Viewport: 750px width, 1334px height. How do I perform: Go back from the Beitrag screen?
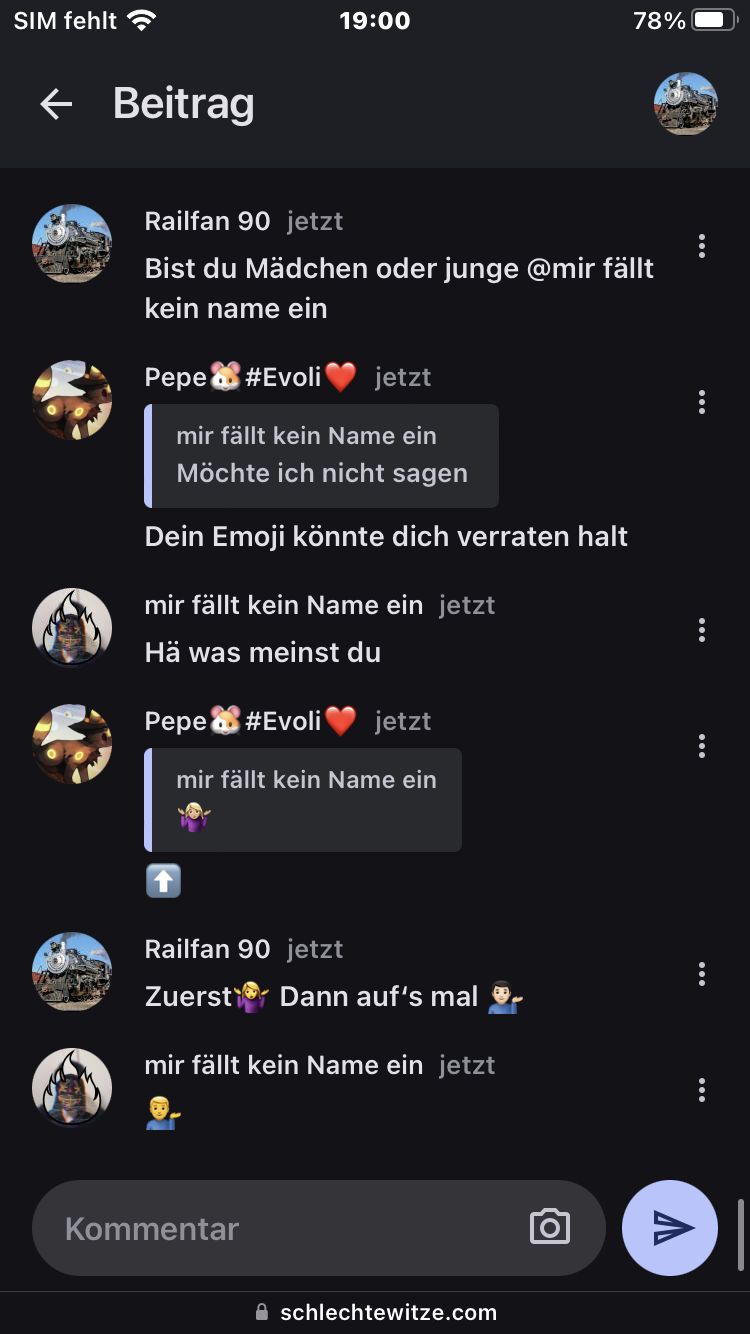coord(56,104)
